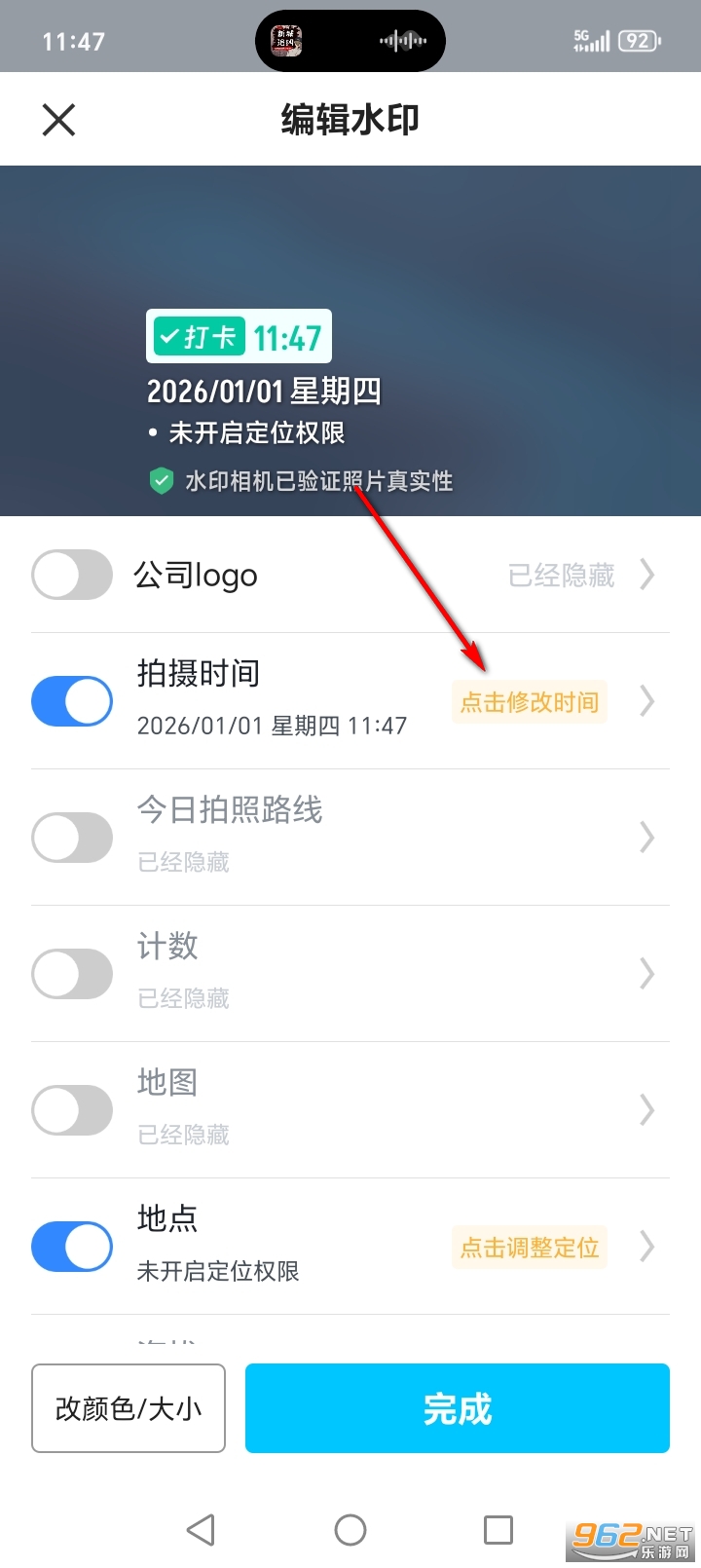Turn on the 地图 switch
This screenshot has width=701, height=1568.
pyautogui.click(x=72, y=1110)
